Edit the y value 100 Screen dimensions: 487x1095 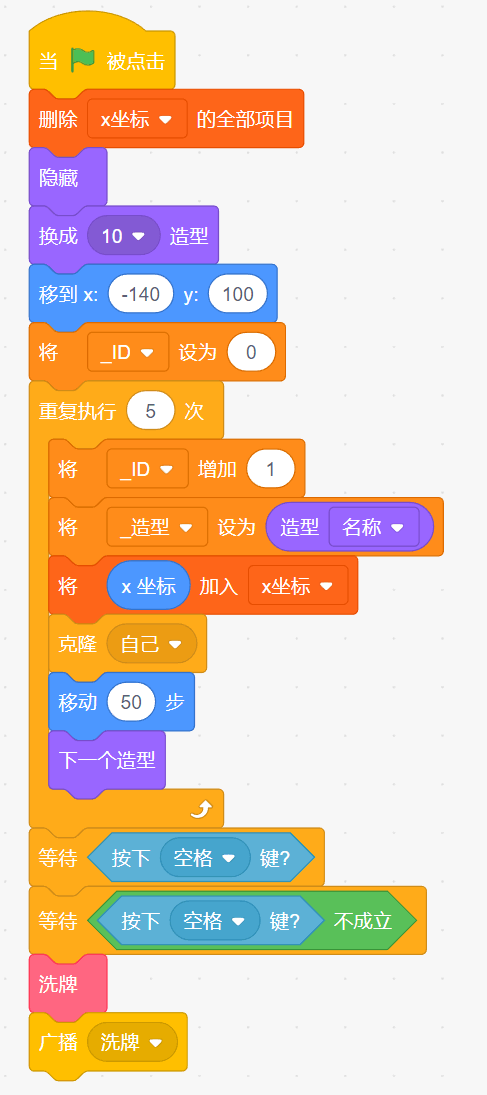click(238, 294)
